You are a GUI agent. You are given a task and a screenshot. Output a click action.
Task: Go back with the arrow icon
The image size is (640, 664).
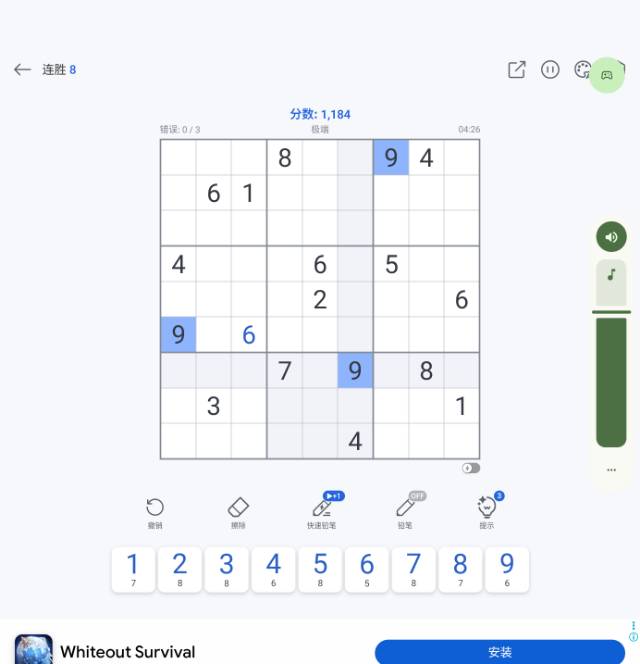pos(22,69)
